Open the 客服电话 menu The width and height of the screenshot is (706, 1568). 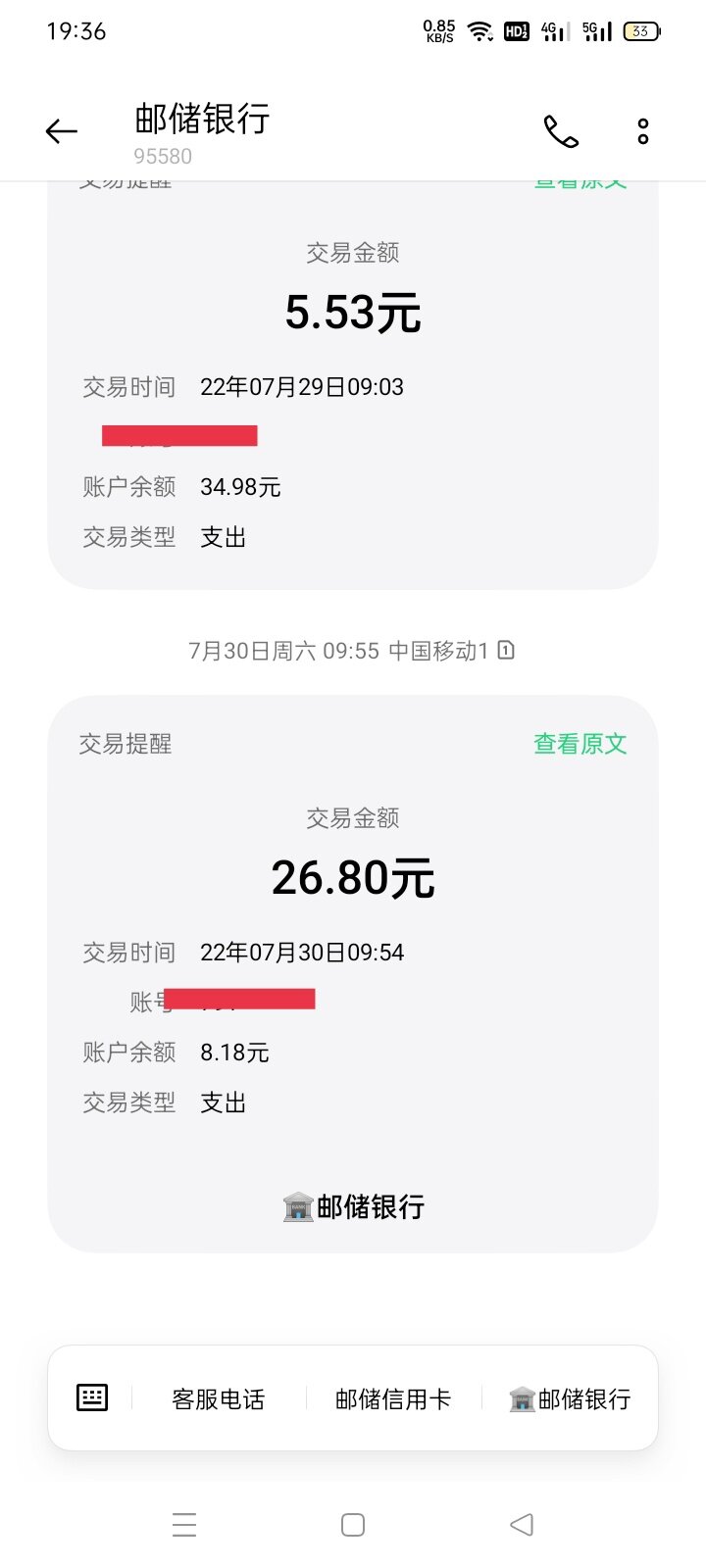click(218, 1399)
